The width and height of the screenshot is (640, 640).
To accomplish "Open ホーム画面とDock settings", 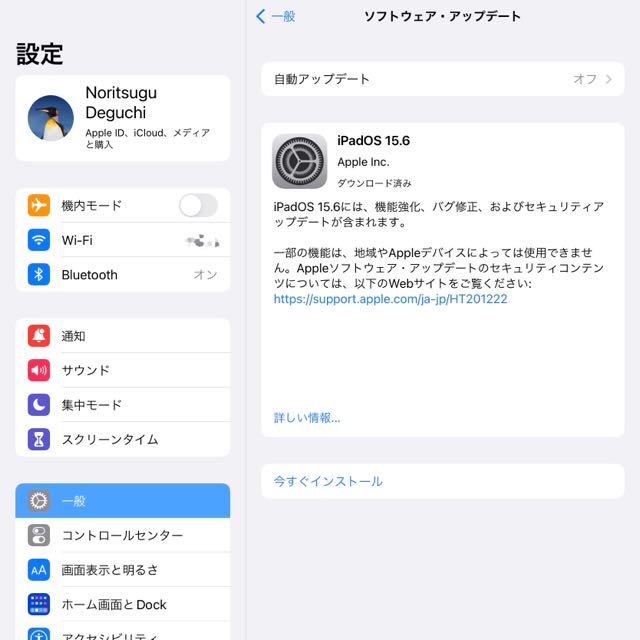I will point(122,605).
